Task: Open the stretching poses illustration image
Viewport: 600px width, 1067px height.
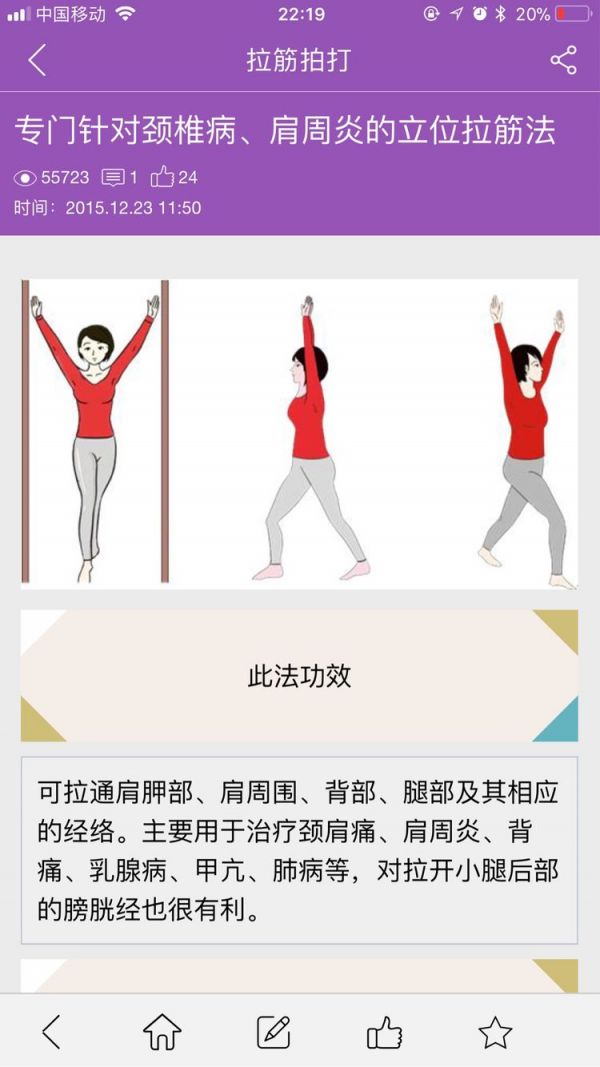Action: [299, 433]
